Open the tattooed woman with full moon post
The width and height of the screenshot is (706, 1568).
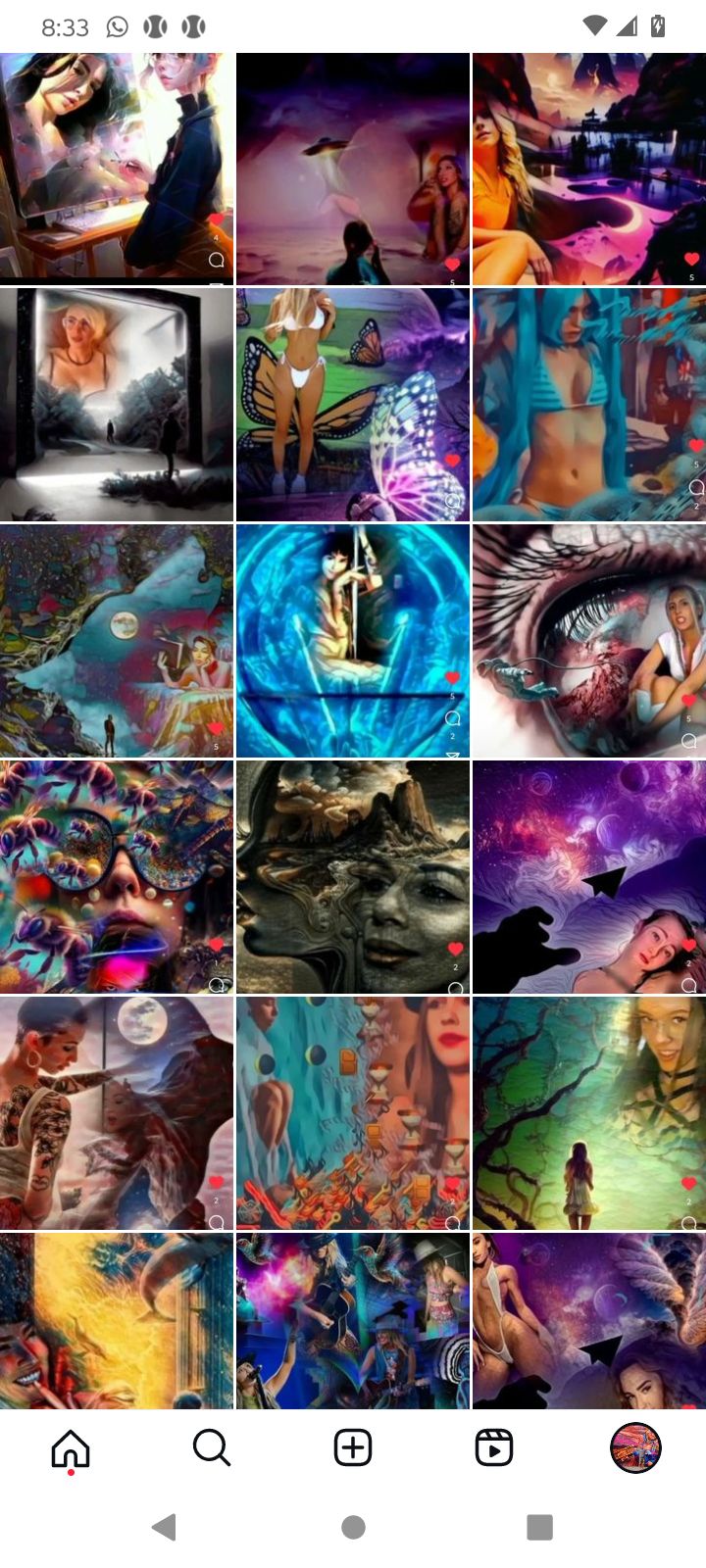(x=117, y=1112)
